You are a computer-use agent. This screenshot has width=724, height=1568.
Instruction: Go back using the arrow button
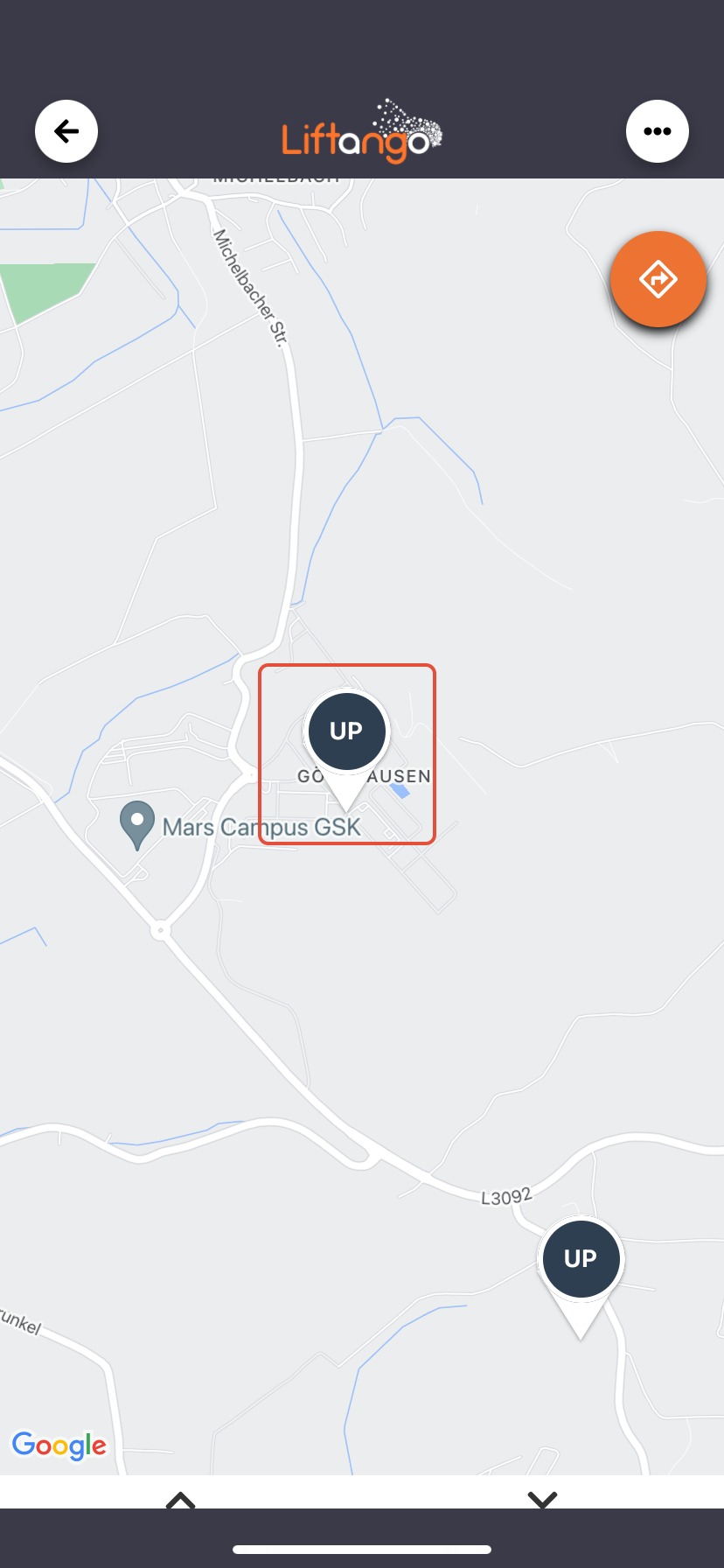coord(66,131)
